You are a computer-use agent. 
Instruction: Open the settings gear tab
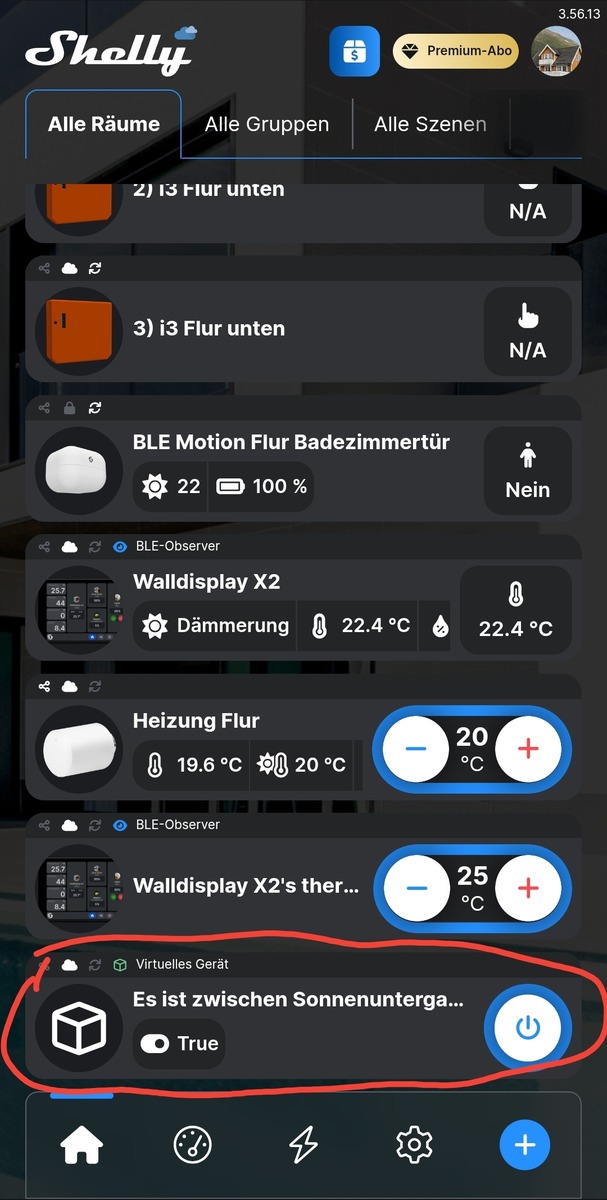click(413, 1145)
